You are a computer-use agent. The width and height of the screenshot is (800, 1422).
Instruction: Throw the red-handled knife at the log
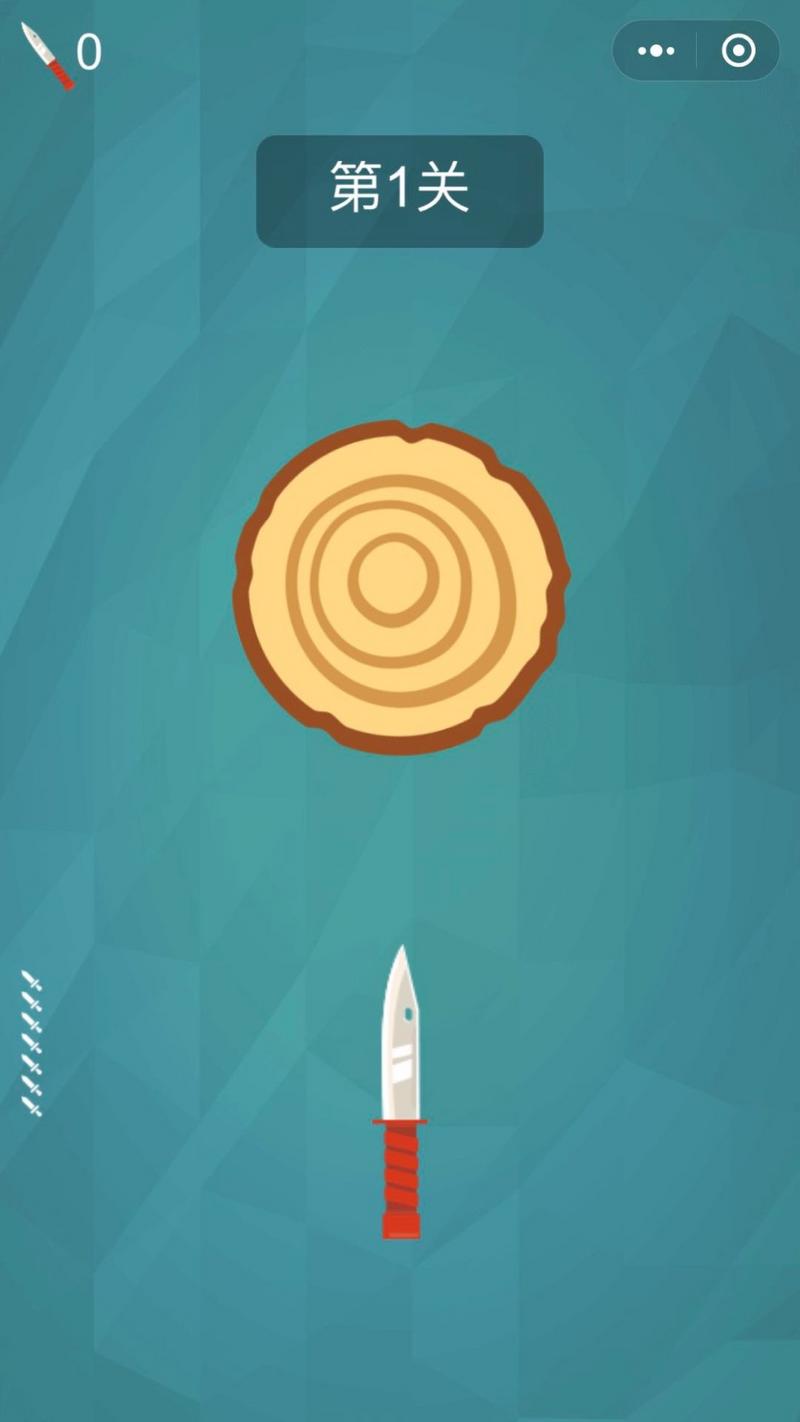(x=400, y=1092)
